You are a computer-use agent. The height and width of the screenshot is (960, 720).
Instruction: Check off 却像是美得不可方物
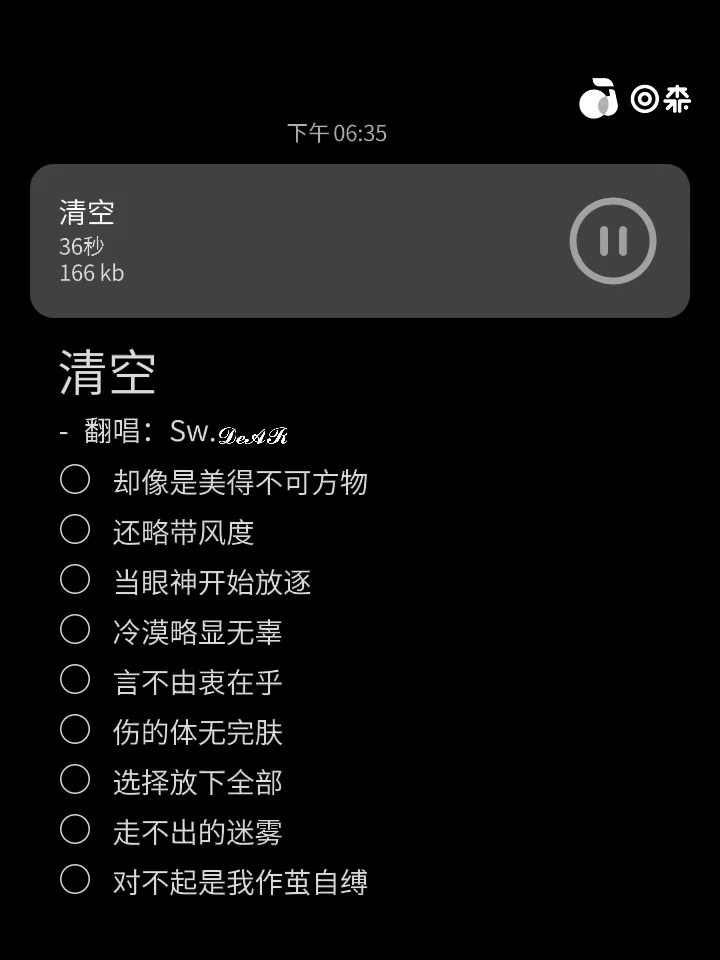point(75,479)
